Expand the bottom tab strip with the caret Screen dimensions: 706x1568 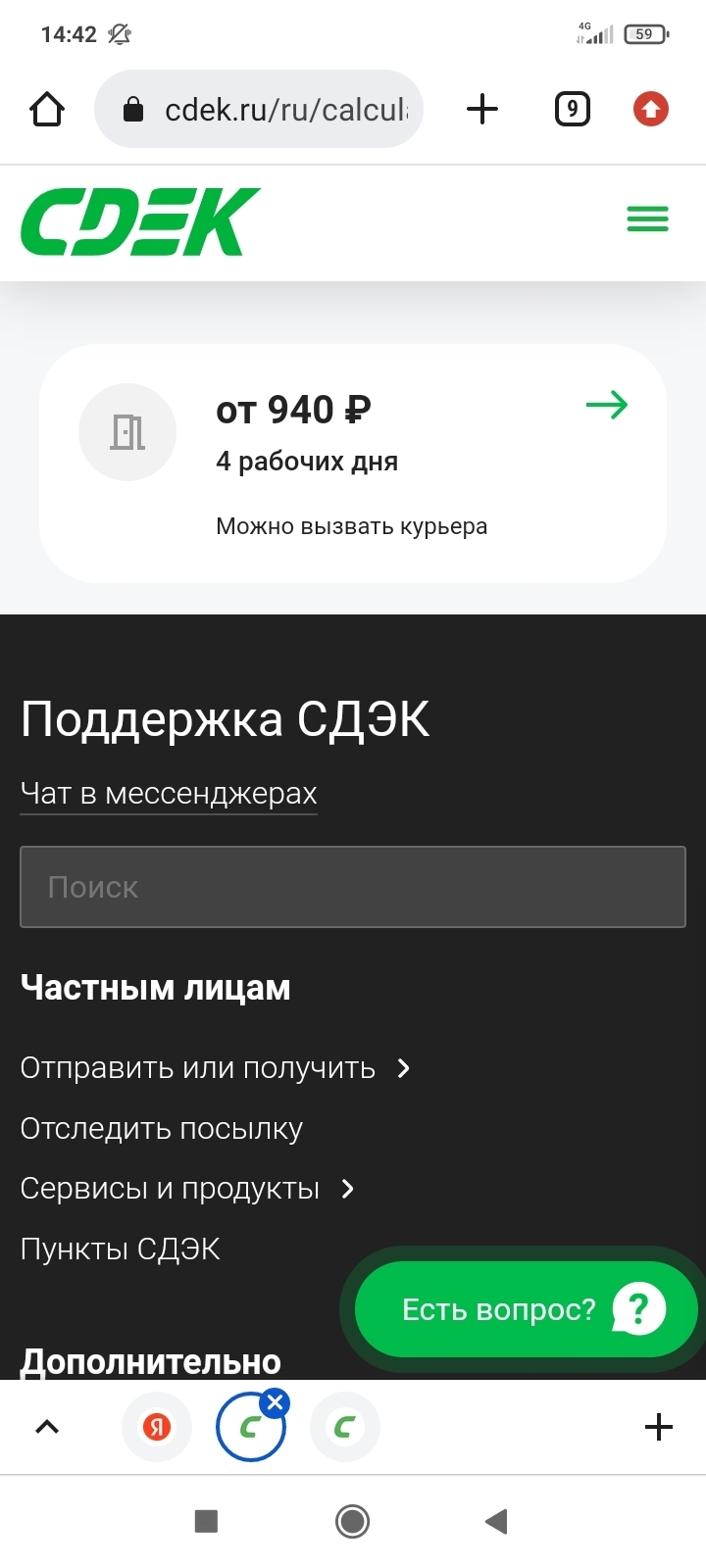[x=47, y=1427]
